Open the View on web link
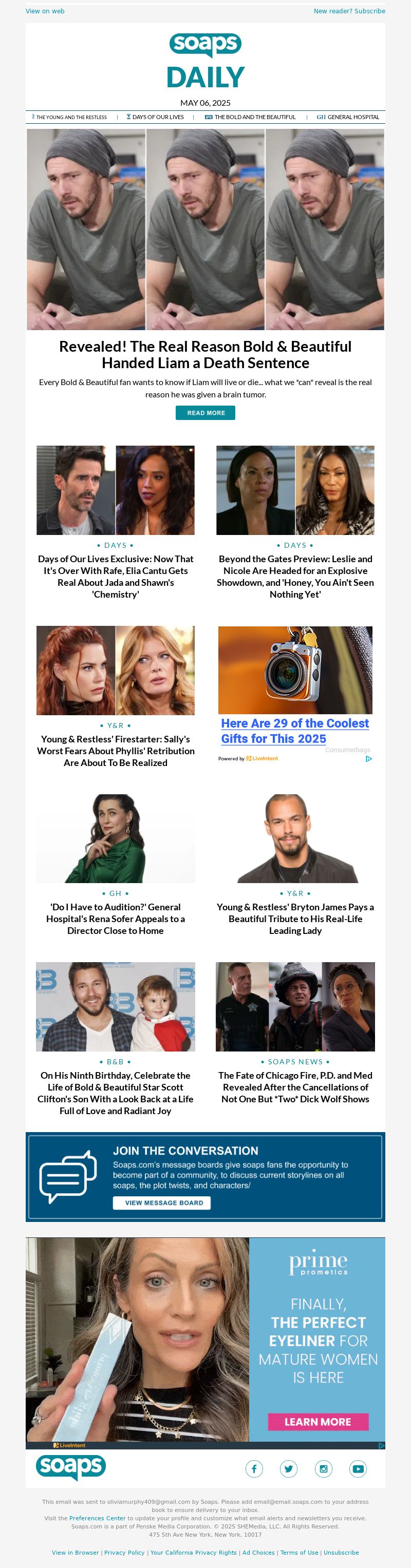 45,11
